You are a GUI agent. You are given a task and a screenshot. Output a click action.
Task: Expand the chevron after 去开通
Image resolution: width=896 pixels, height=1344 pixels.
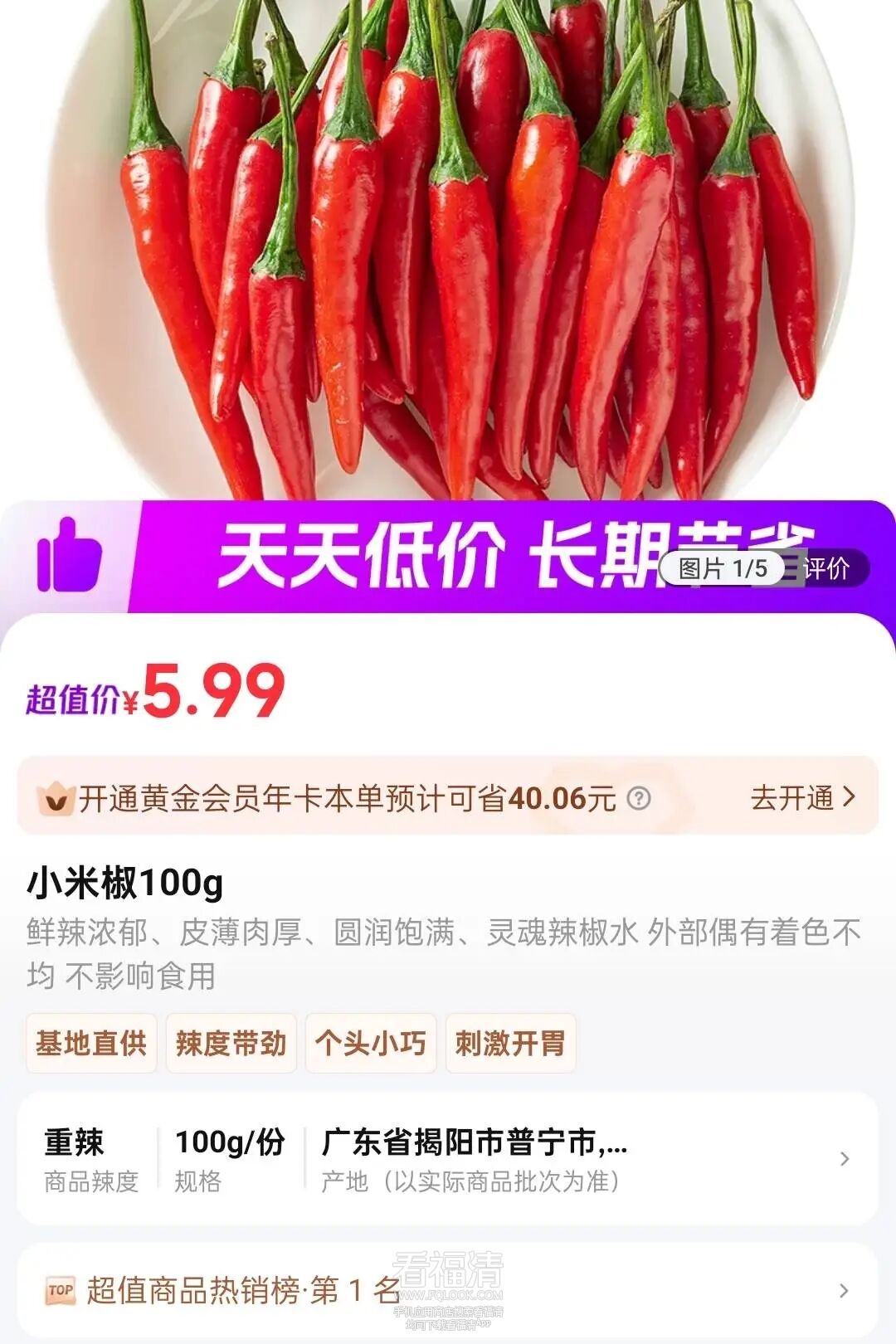click(852, 799)
